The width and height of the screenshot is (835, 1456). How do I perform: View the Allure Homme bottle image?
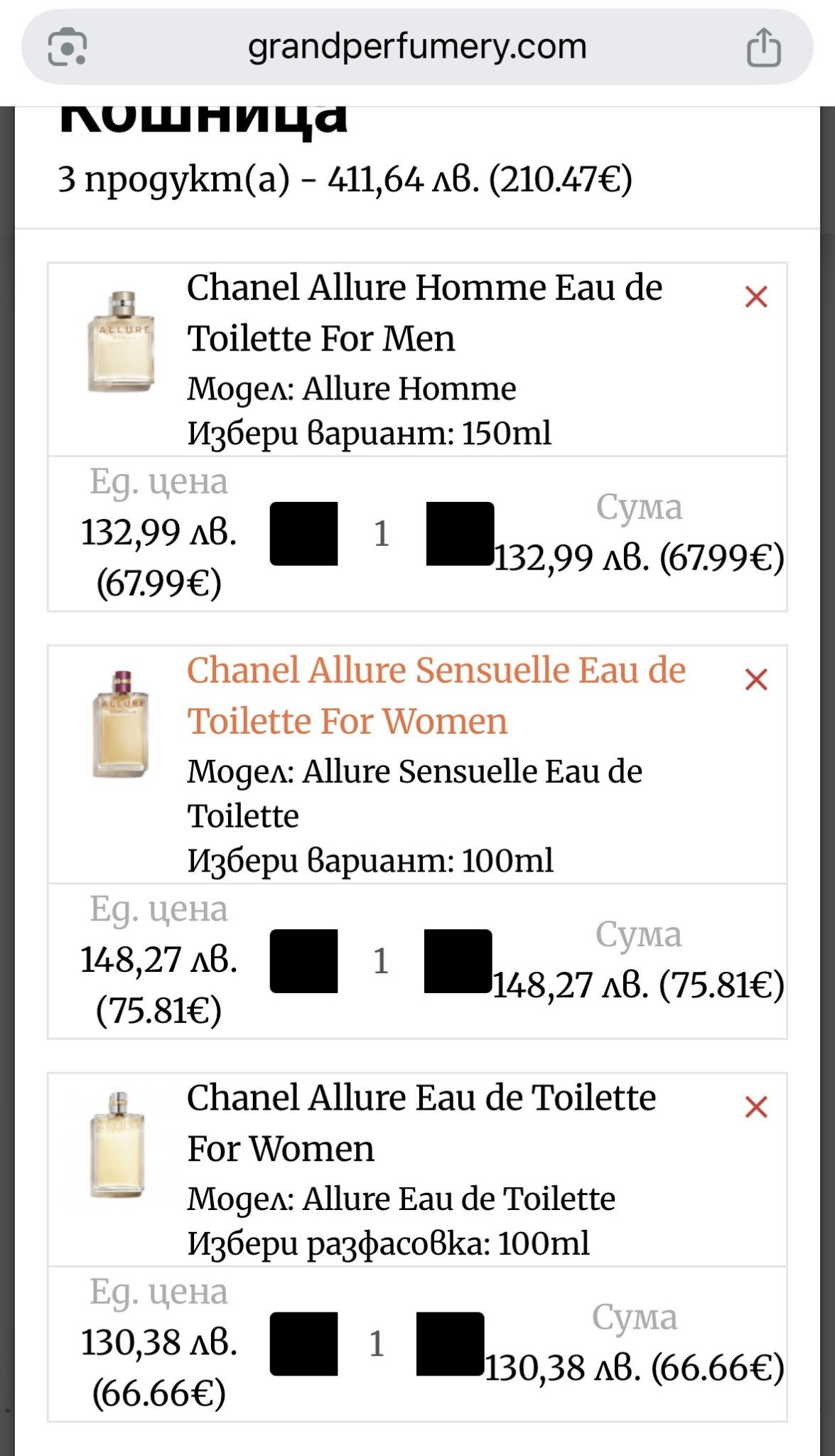click(121, 342)
